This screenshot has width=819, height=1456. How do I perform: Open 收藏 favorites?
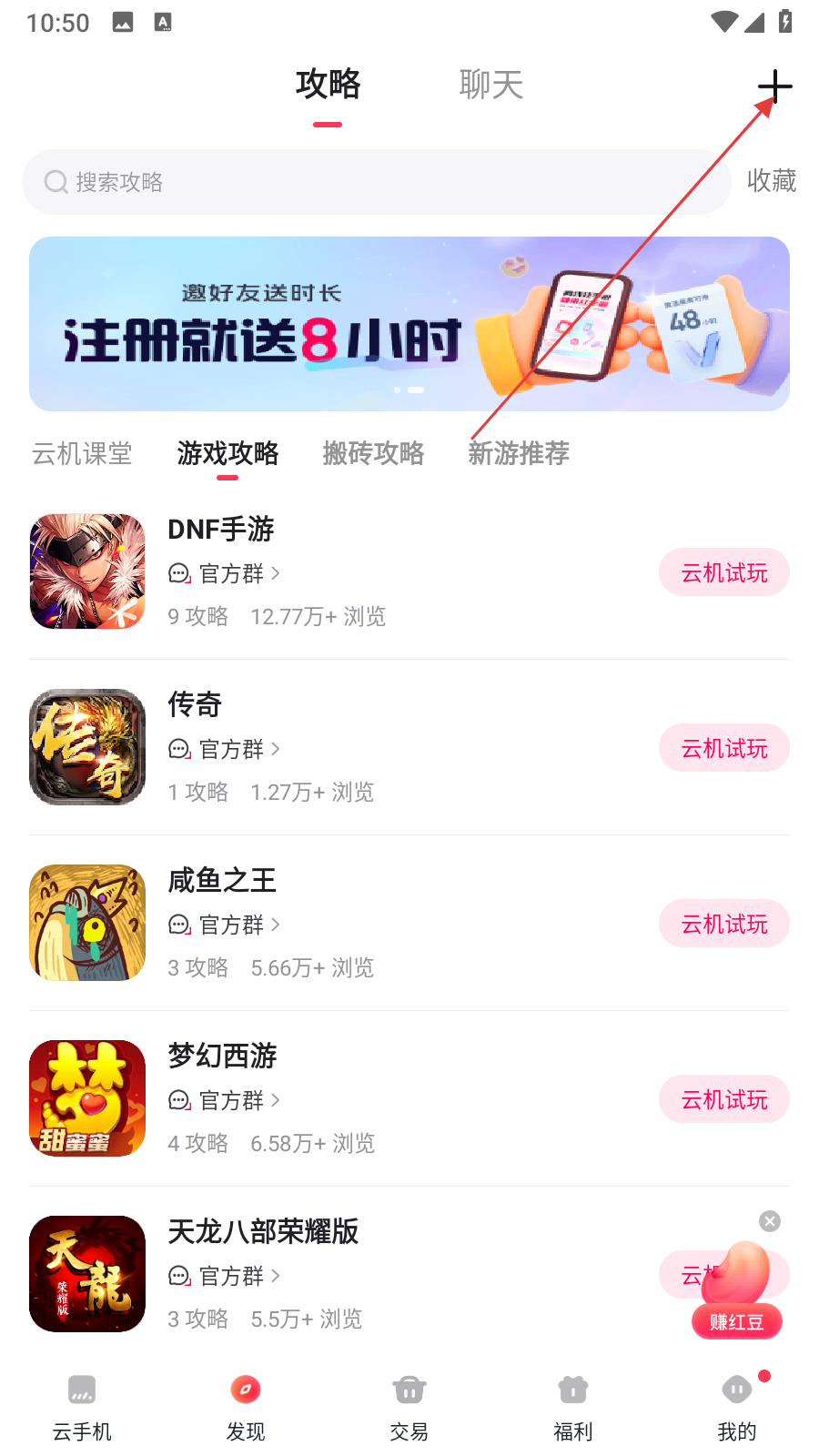coord(771,181)
